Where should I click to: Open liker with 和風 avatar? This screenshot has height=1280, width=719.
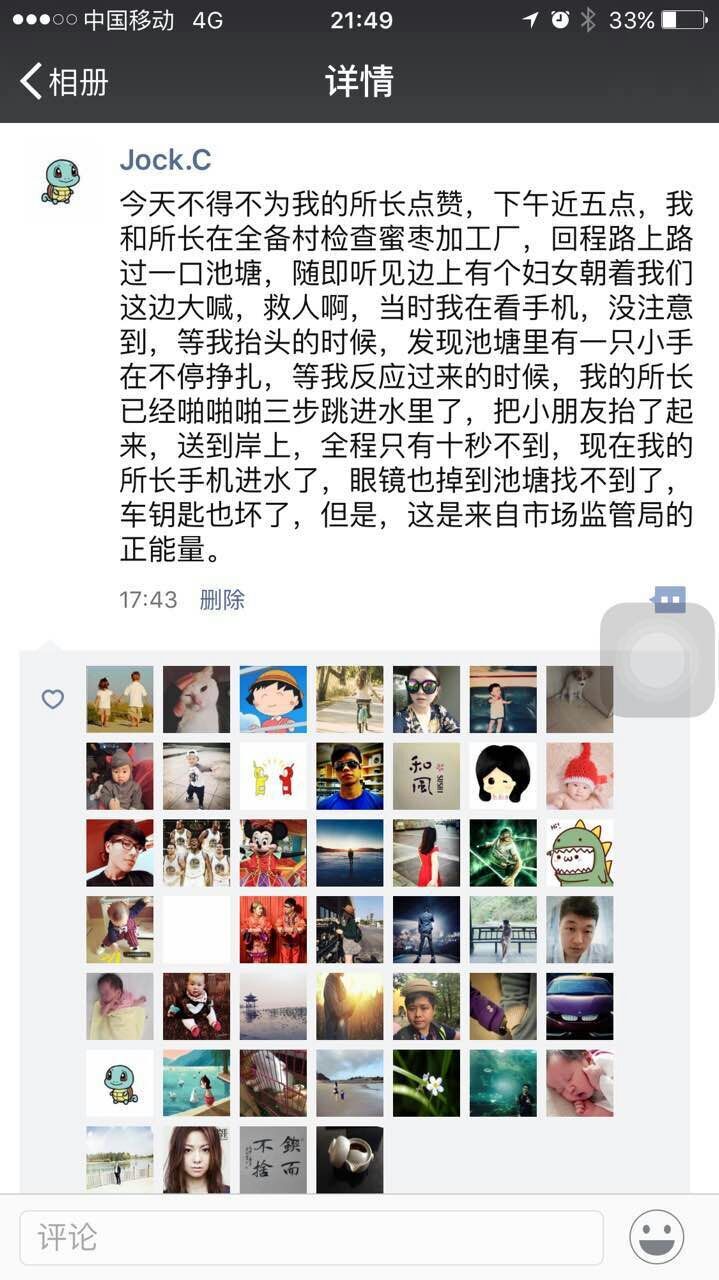point(426,776)
